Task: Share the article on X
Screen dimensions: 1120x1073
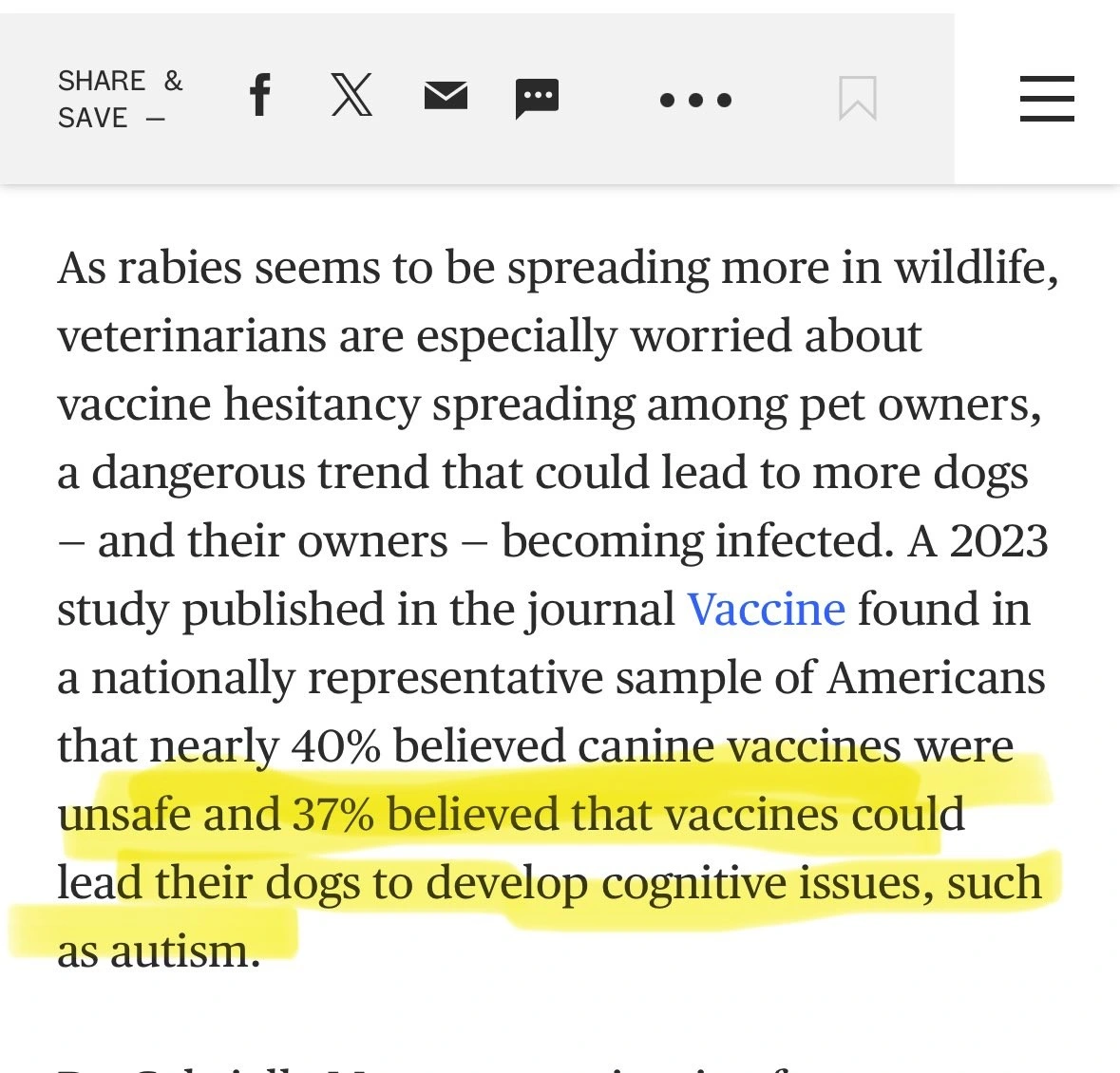Action: 351,96
